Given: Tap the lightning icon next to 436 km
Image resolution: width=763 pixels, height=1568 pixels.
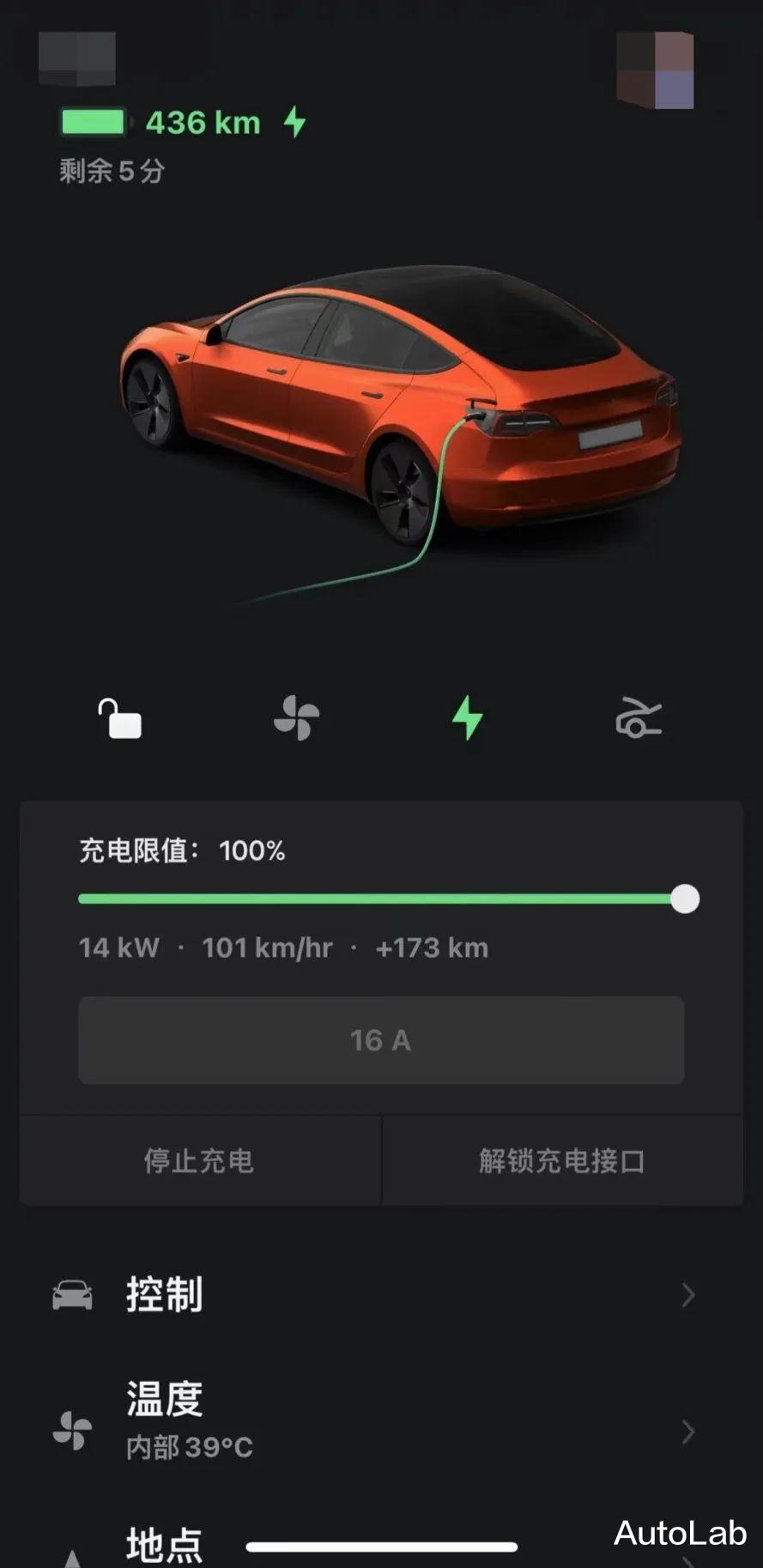Looking at the screenshot, I should 295,122.
